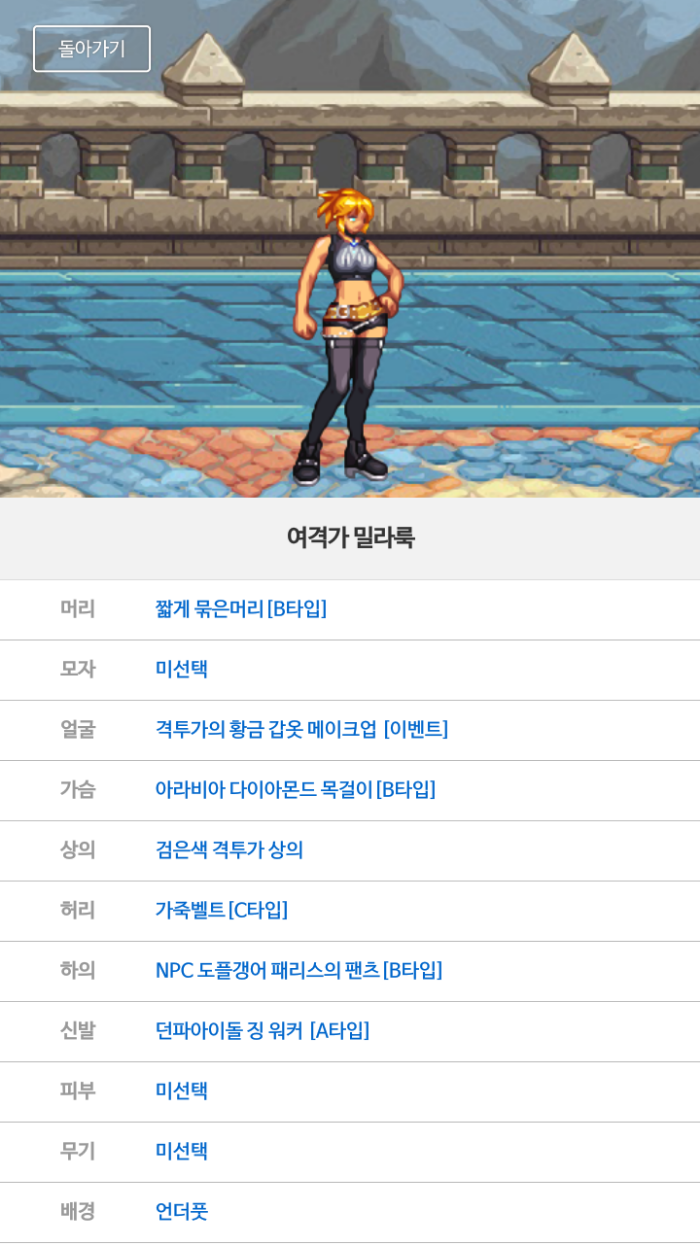Tap the 미선택 link for 무기

click(182, 1151)
